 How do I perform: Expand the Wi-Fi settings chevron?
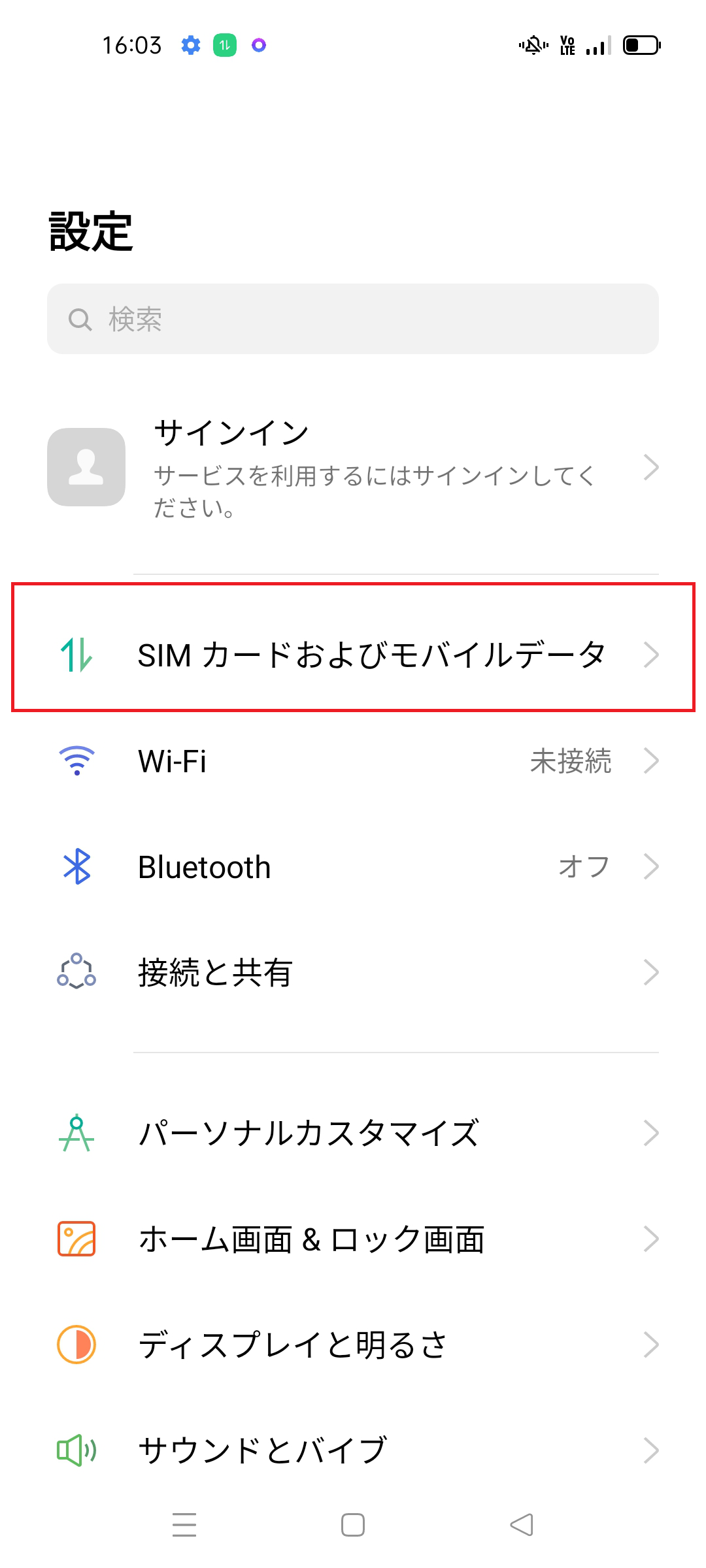tap(652, 759)
